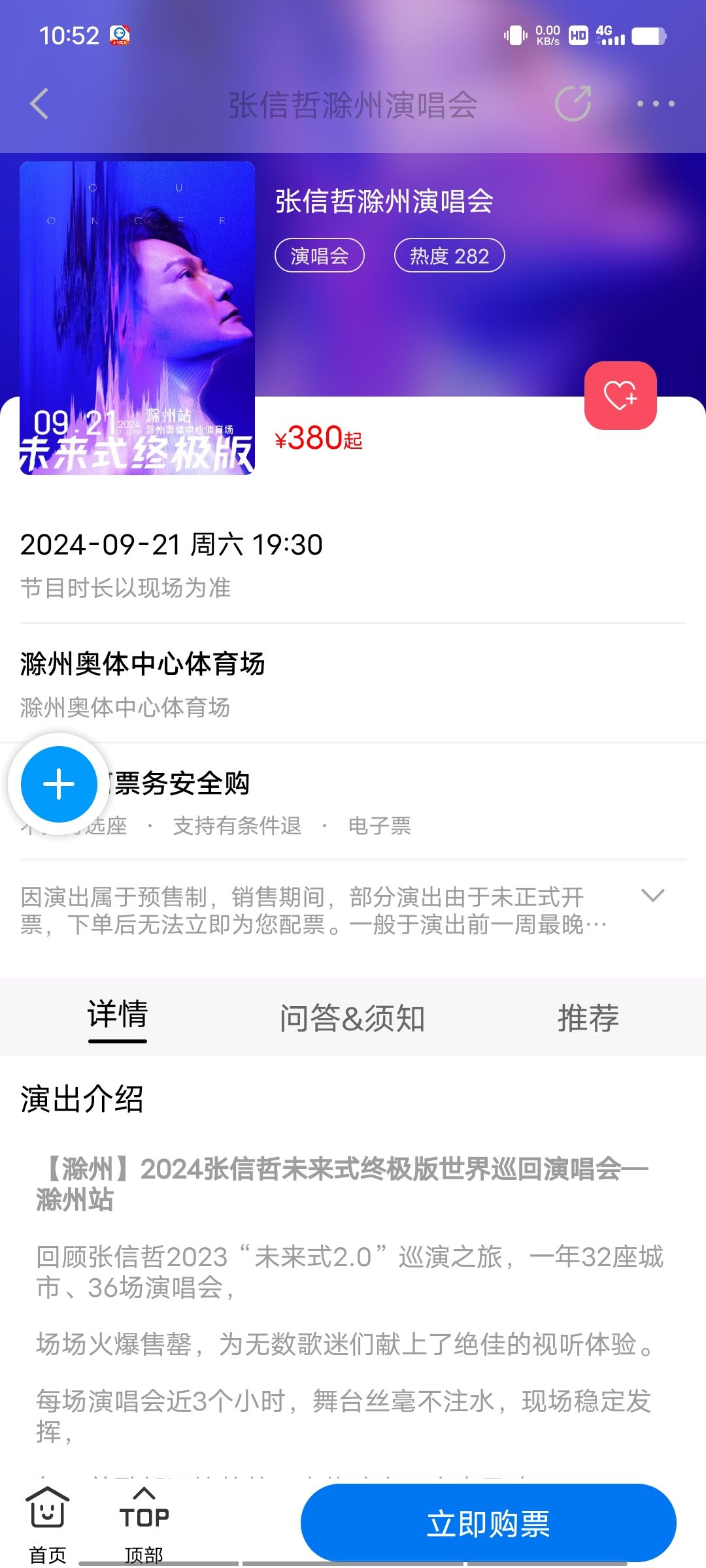Expand the presale ticketing notice
706x1568 pixels.
point(652,896)
